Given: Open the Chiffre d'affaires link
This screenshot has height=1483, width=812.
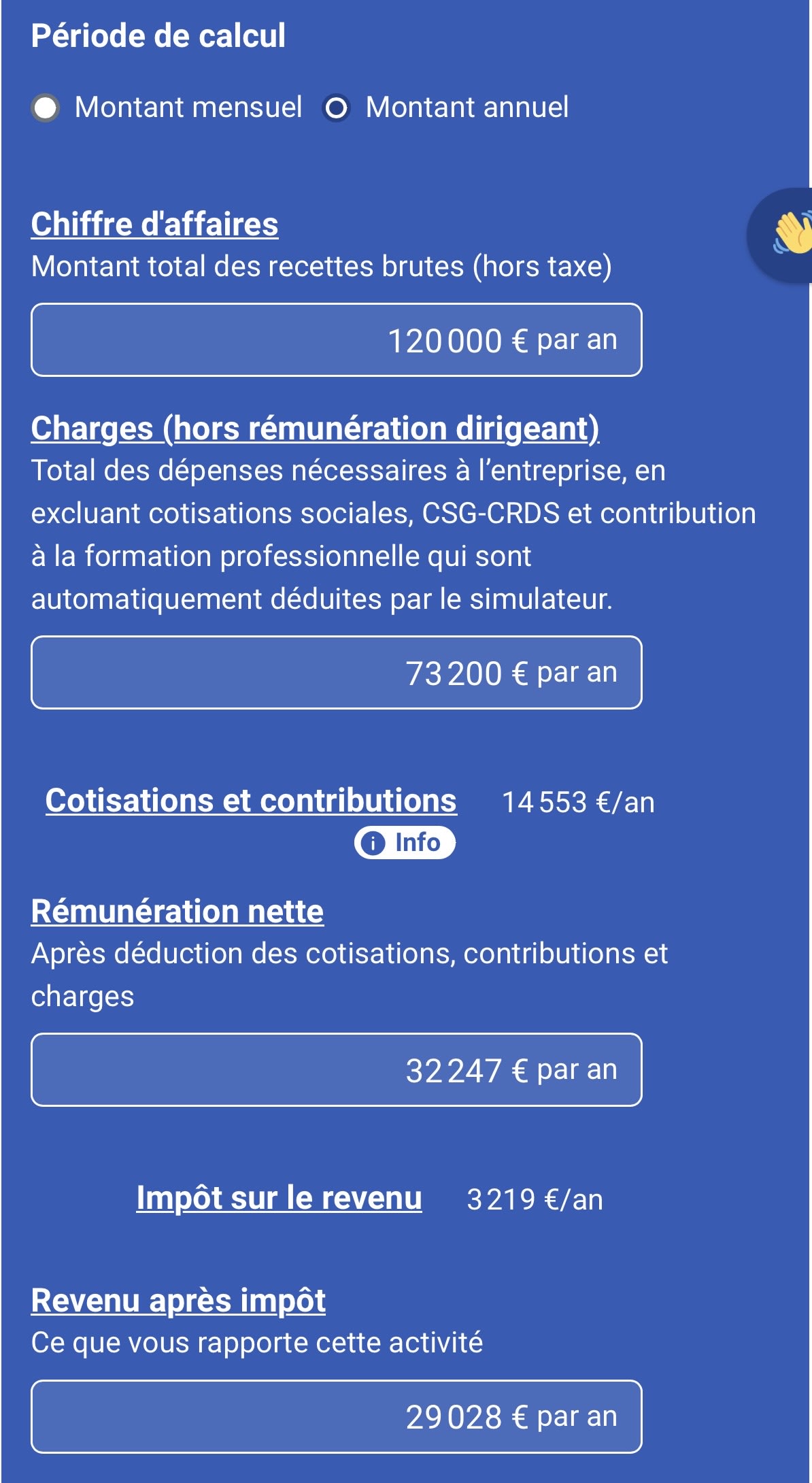Looking at the screenshot, I should (154, 224).
